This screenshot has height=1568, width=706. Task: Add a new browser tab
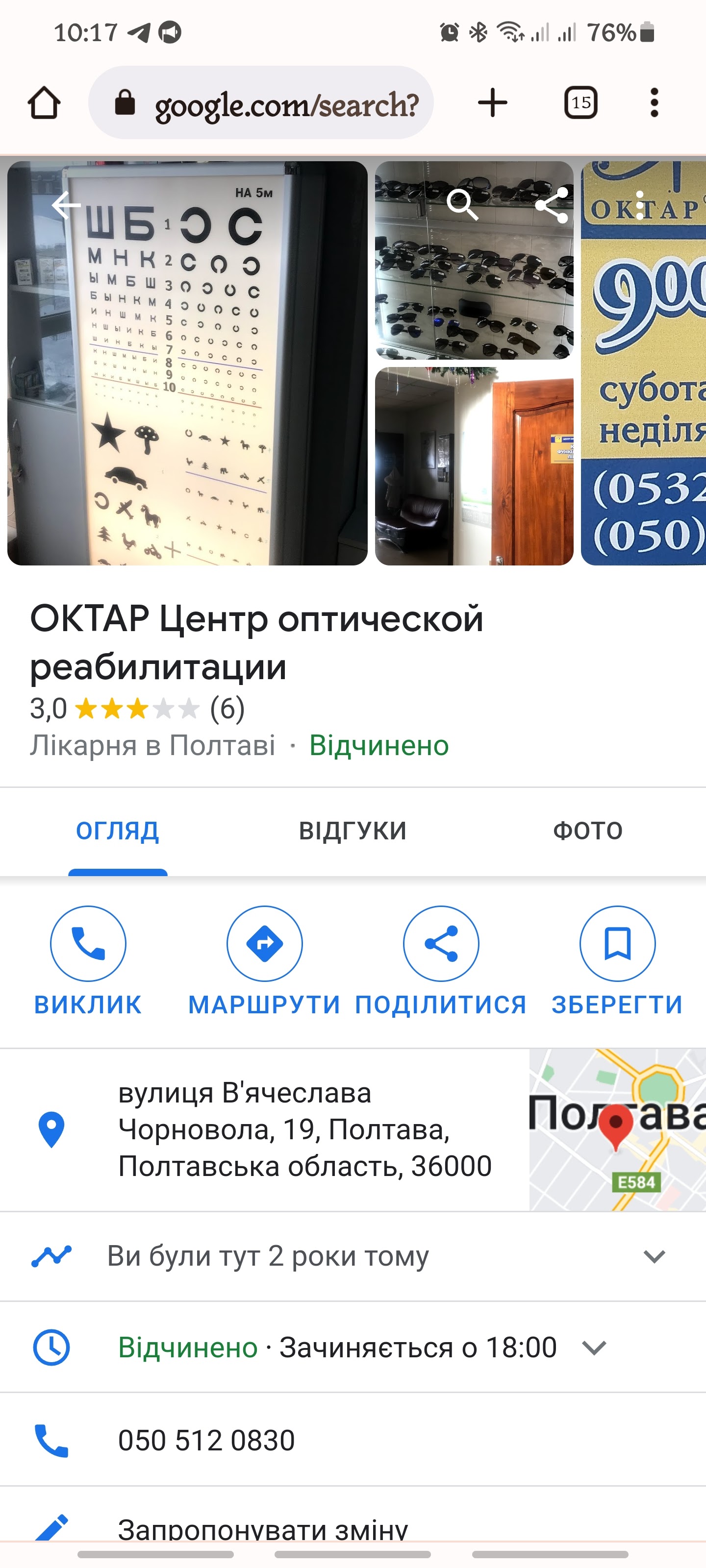pos(492,102)
